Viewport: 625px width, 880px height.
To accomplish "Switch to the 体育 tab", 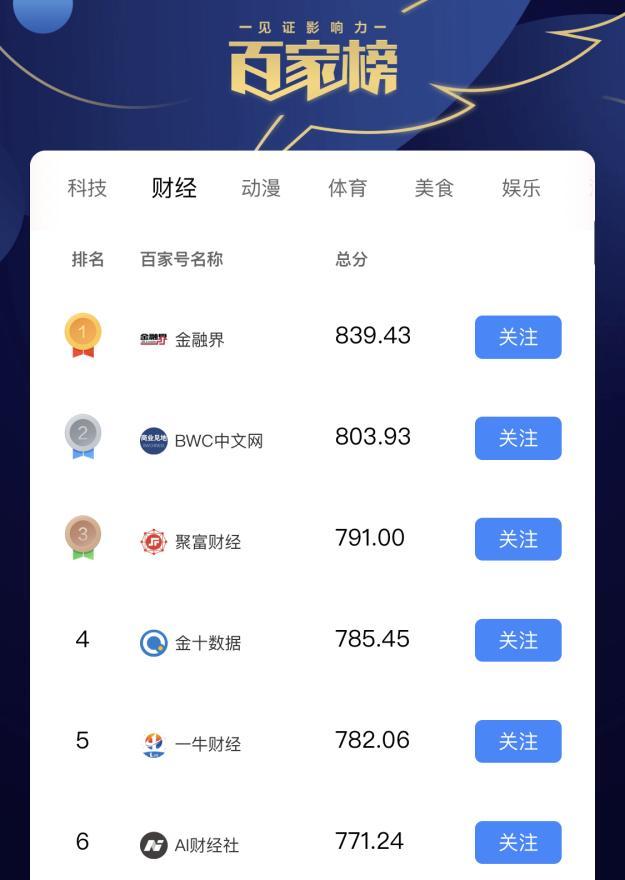I will tap(347, 188).
